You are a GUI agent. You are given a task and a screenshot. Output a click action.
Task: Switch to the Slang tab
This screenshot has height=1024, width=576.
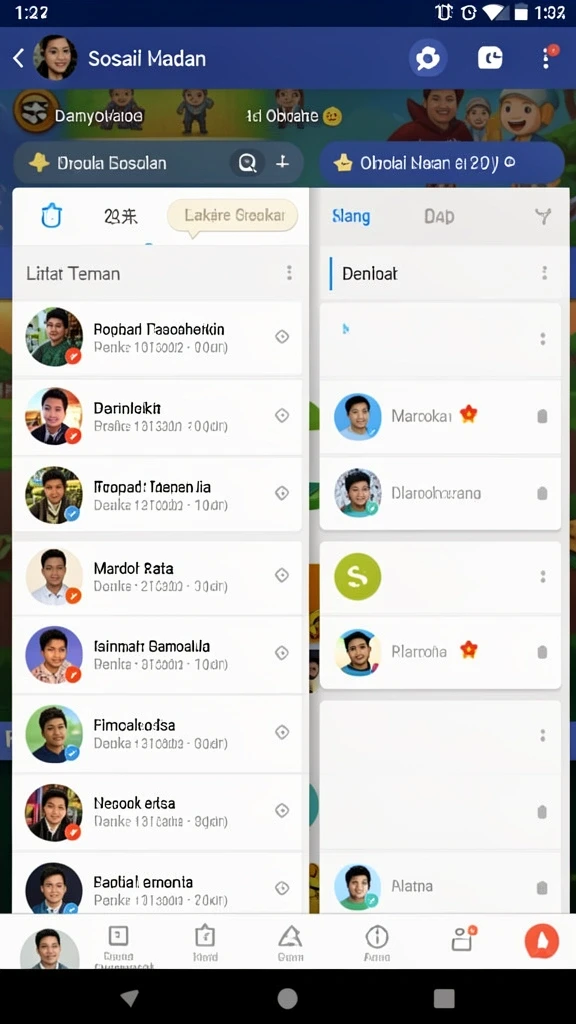(x=351, y=216)
